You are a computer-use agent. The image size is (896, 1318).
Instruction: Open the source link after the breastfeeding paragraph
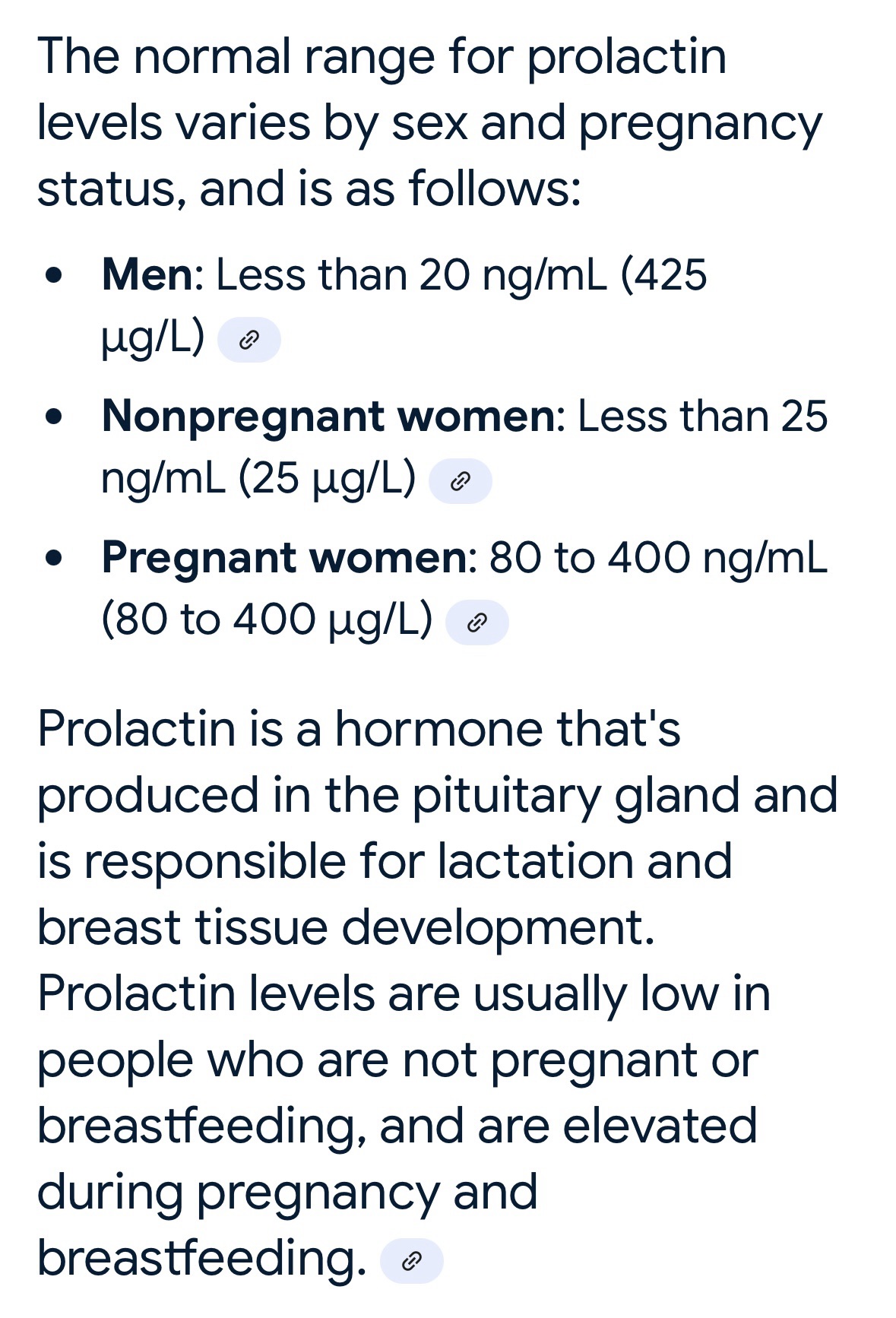[411, 1261]
